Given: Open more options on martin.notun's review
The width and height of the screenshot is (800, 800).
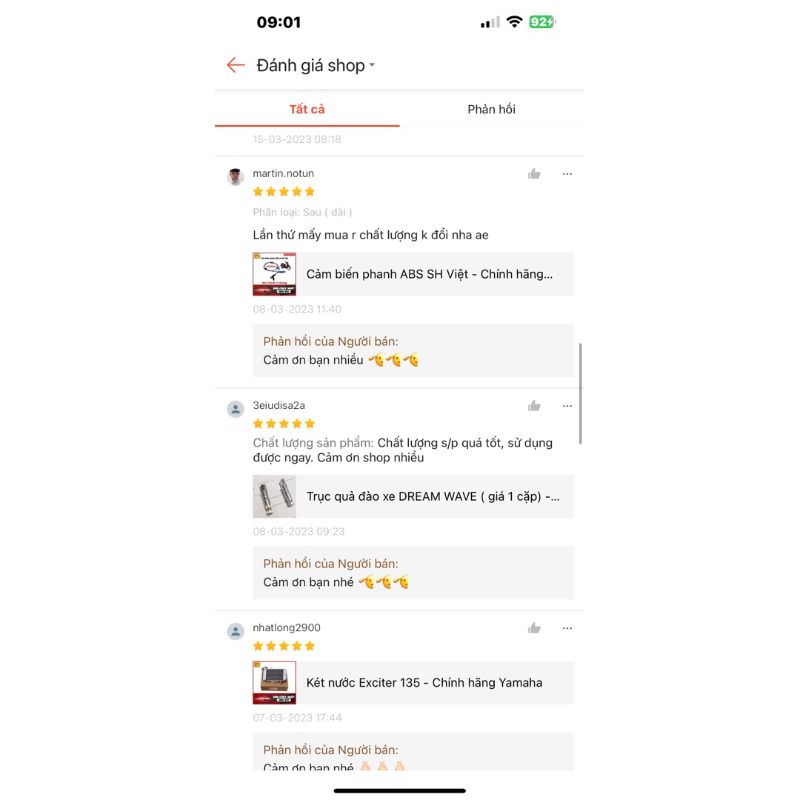Looking at the screenshot, I should (x=567, y=174).
